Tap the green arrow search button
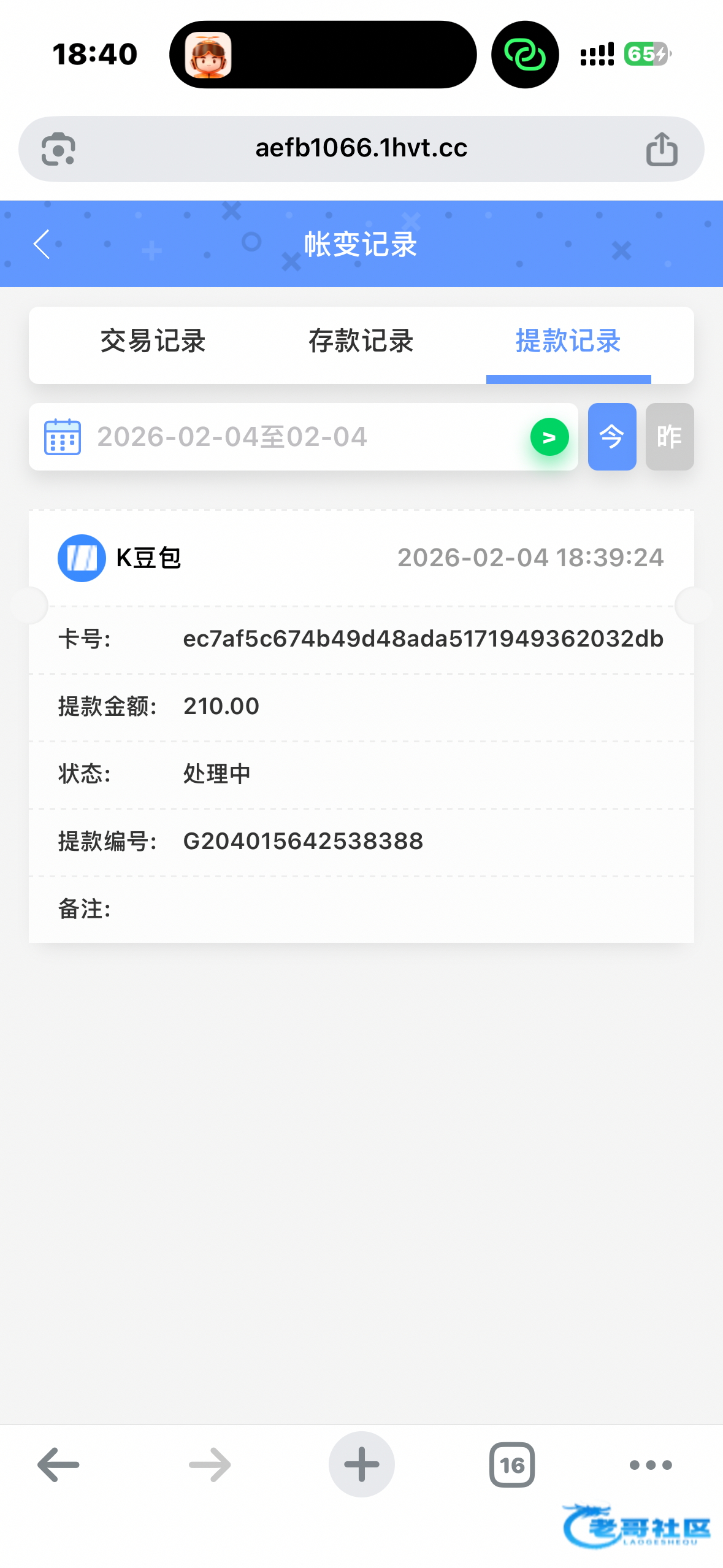Viewport: 723px width, 1568px height. 549,437
